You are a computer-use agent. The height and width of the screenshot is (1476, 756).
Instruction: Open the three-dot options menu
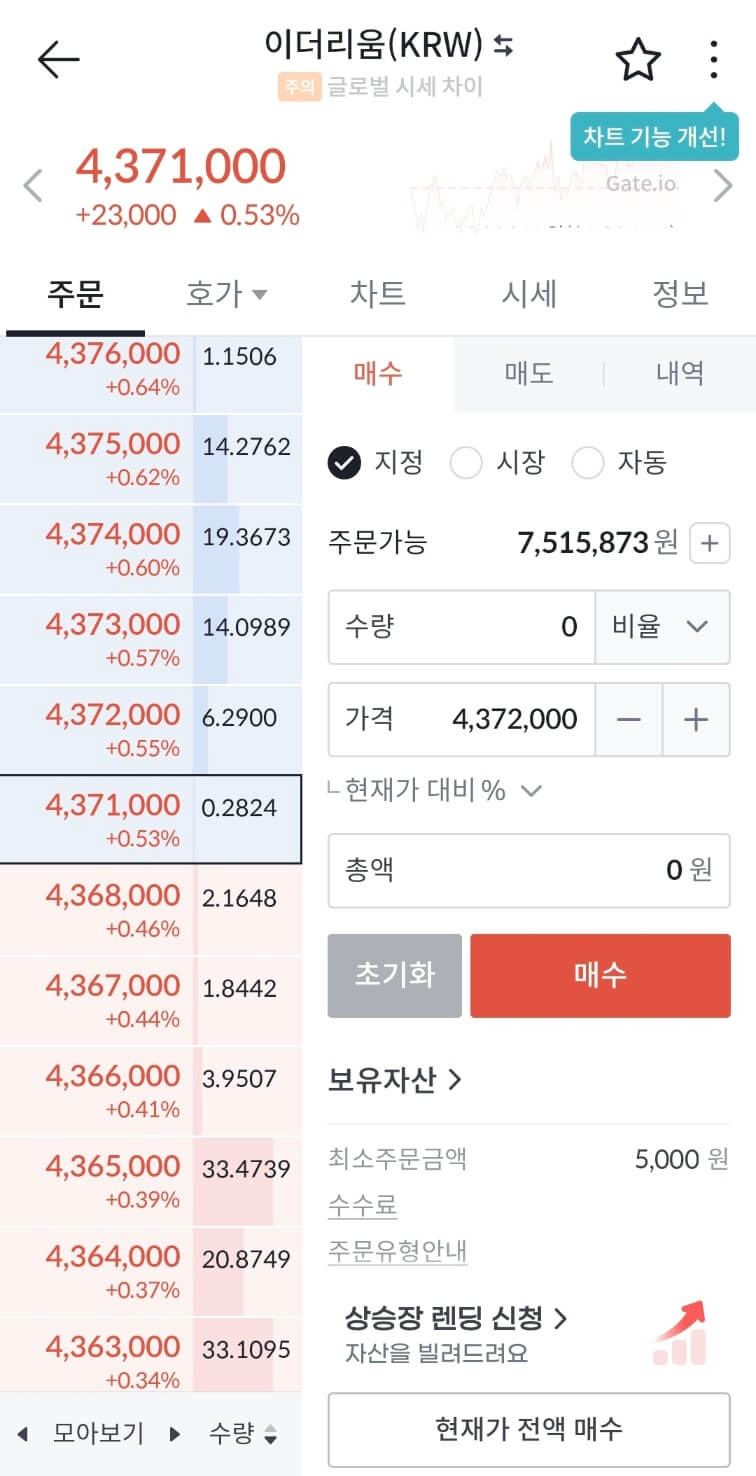point(713,60)
